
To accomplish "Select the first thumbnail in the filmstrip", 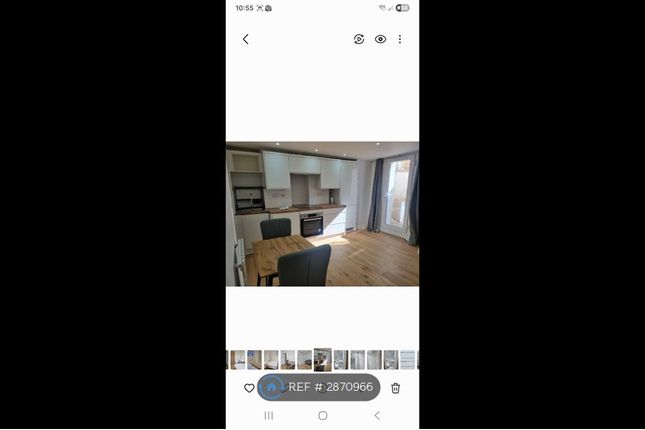I will click(x=237, y=359).
